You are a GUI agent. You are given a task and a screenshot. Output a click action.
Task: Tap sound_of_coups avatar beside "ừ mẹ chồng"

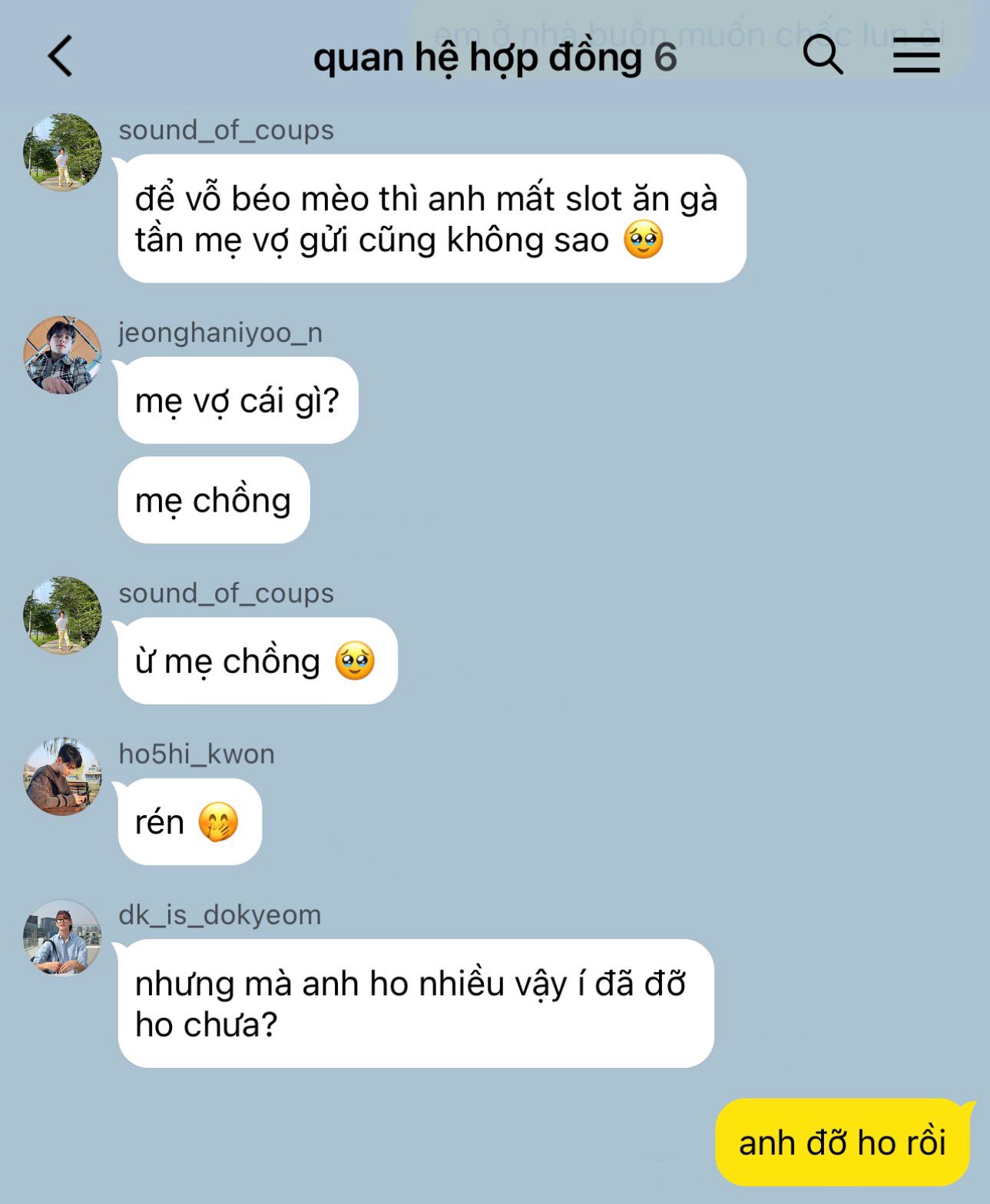tap(62, 615)
